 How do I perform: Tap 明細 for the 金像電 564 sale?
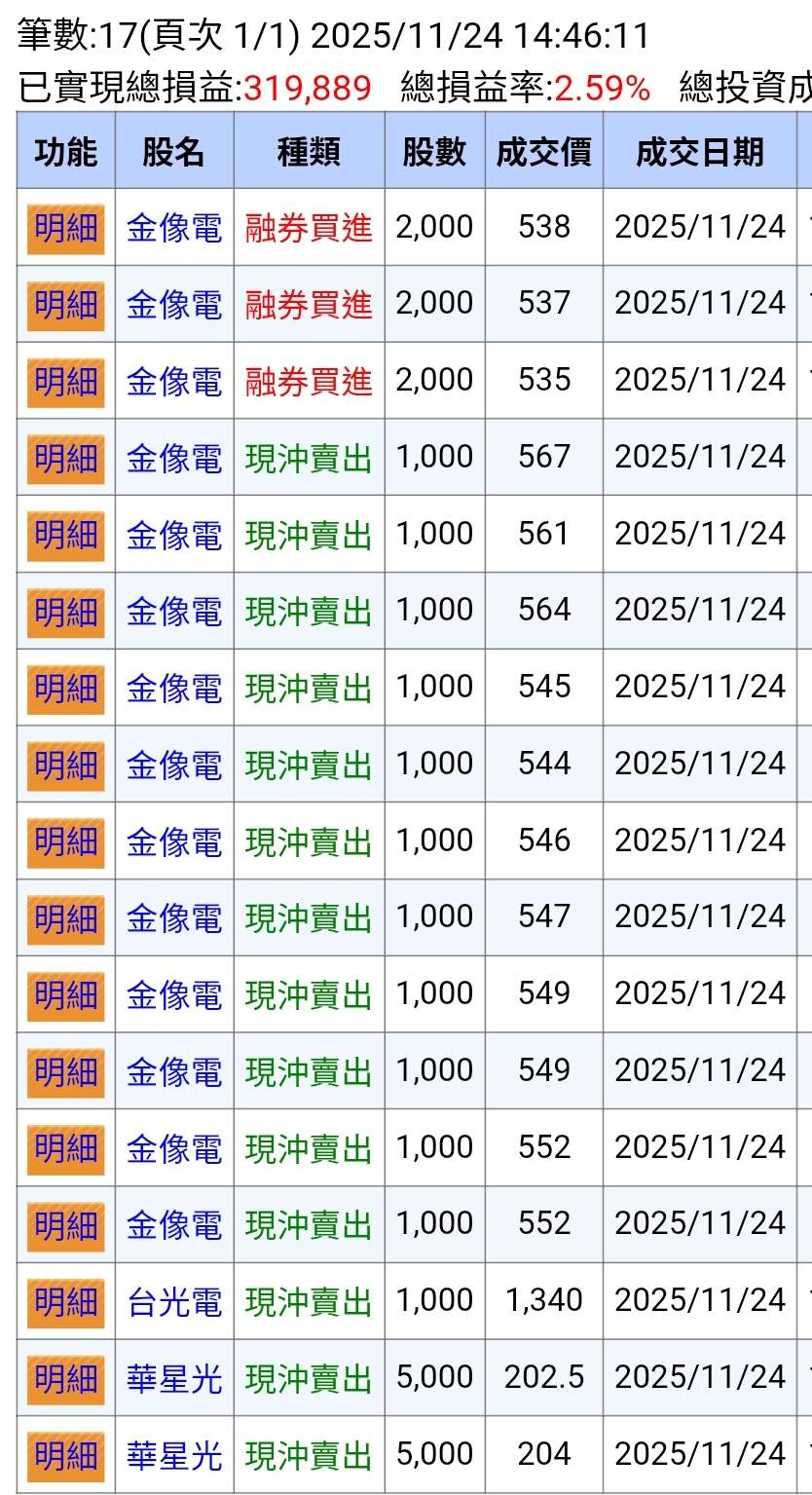[65, 611]
